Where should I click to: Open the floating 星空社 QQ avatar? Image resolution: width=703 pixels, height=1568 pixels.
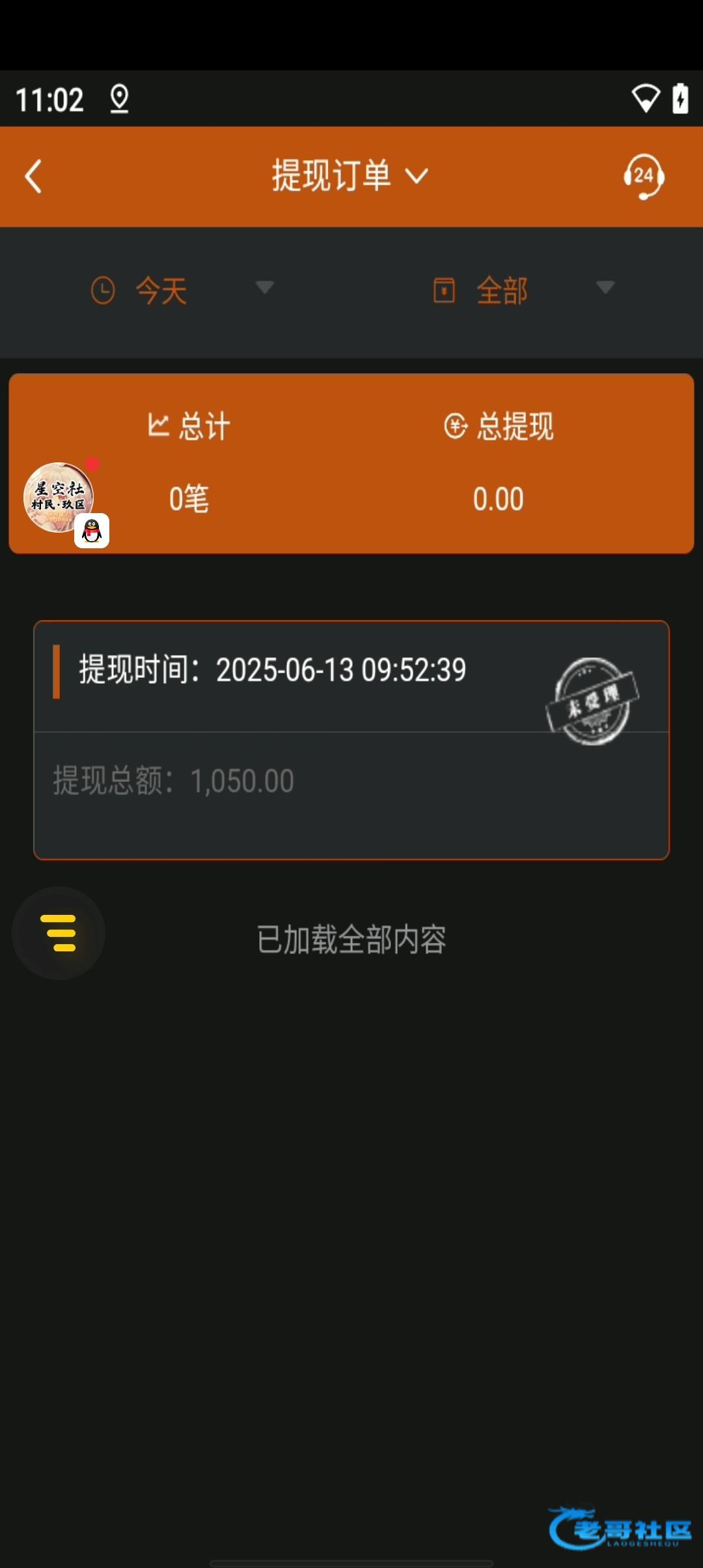[x=60, y=499]
